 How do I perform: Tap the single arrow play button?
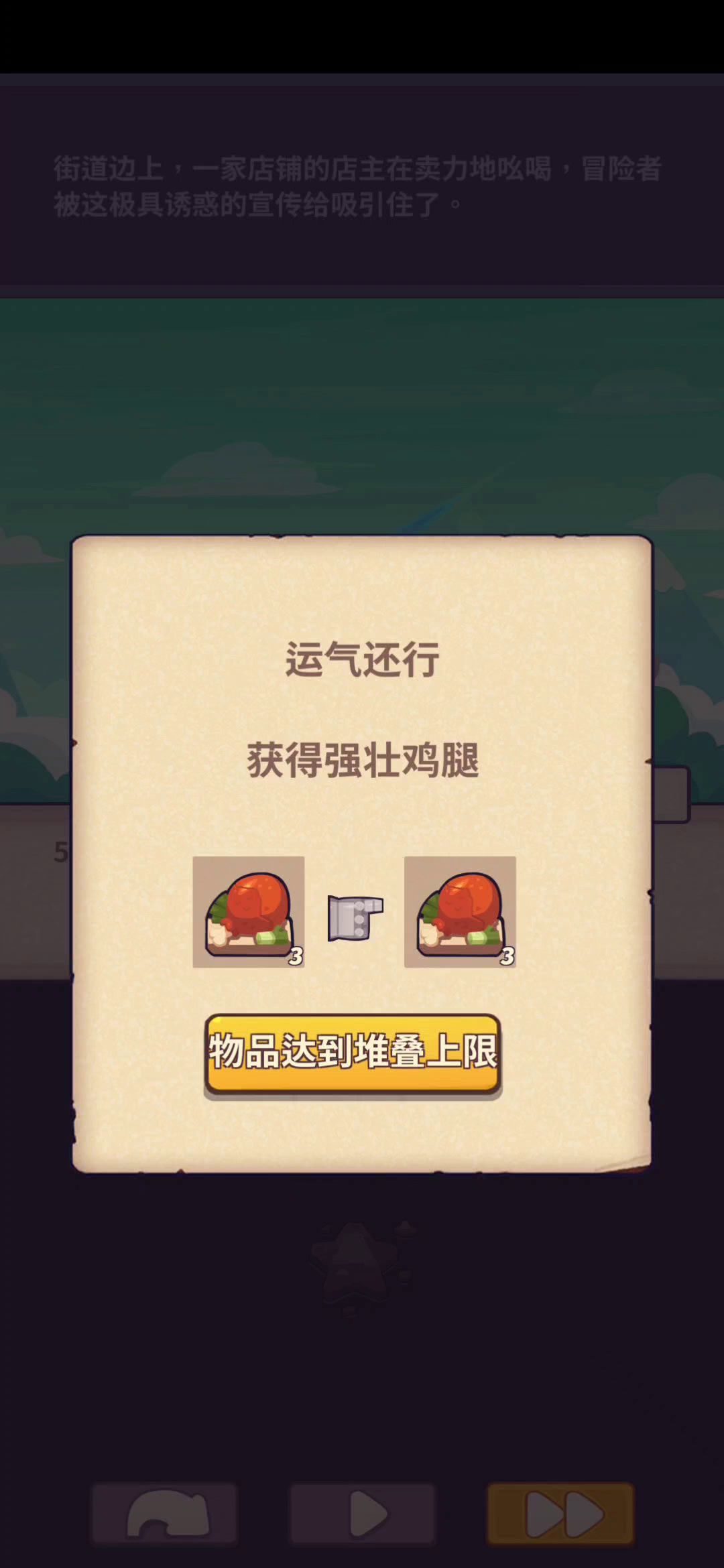362,1514
